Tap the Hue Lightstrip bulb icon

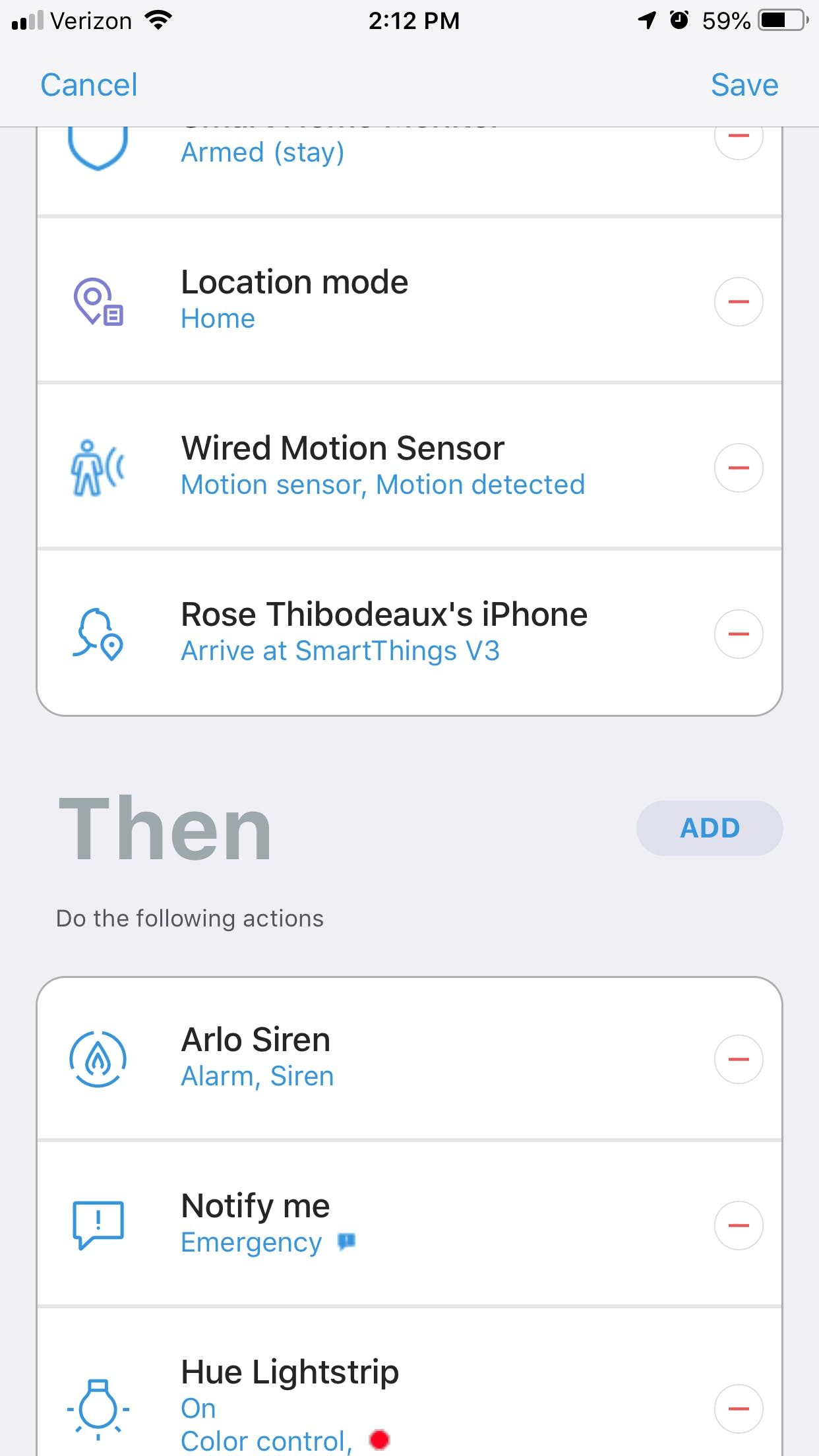pyautogui.click(x=98, y=1409)
